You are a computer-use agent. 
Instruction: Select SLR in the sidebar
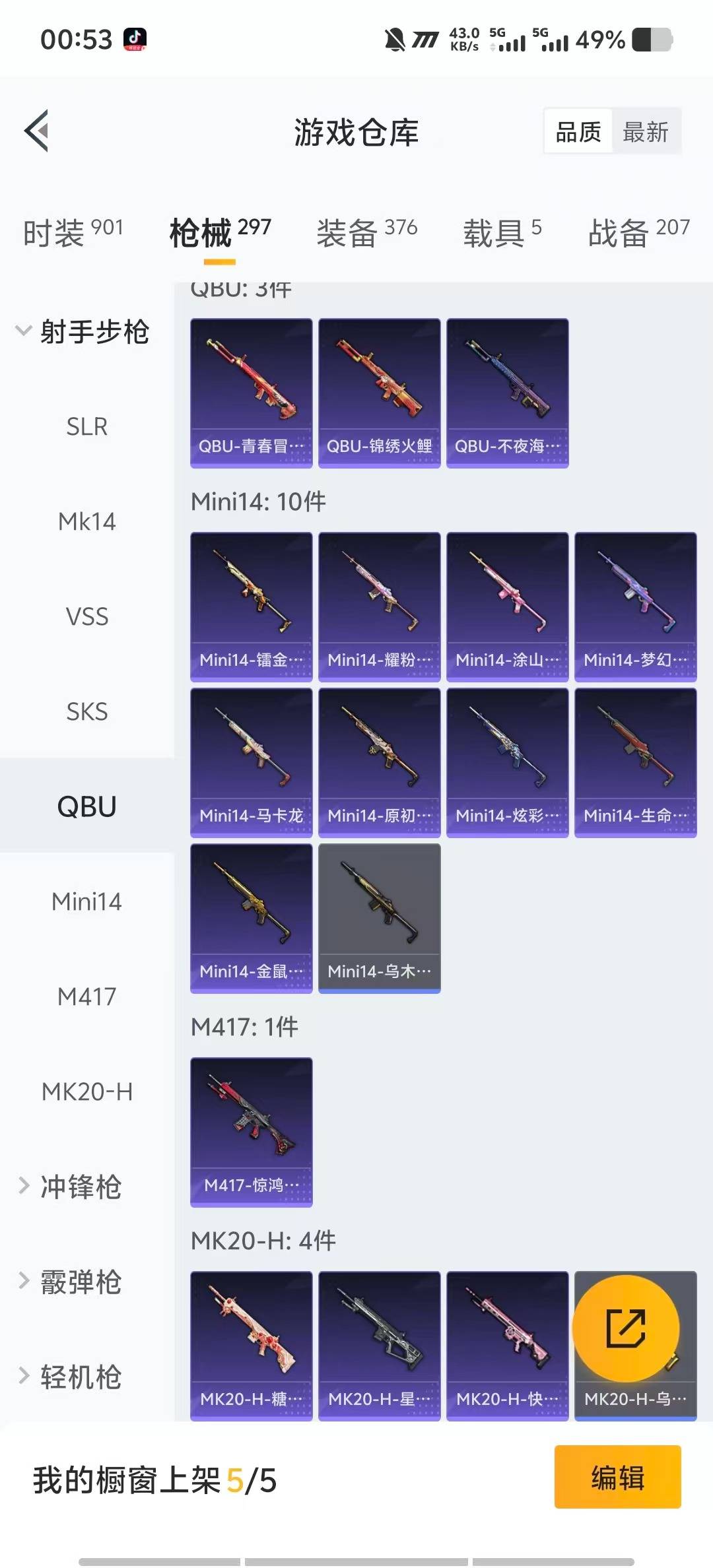point(86,426)
